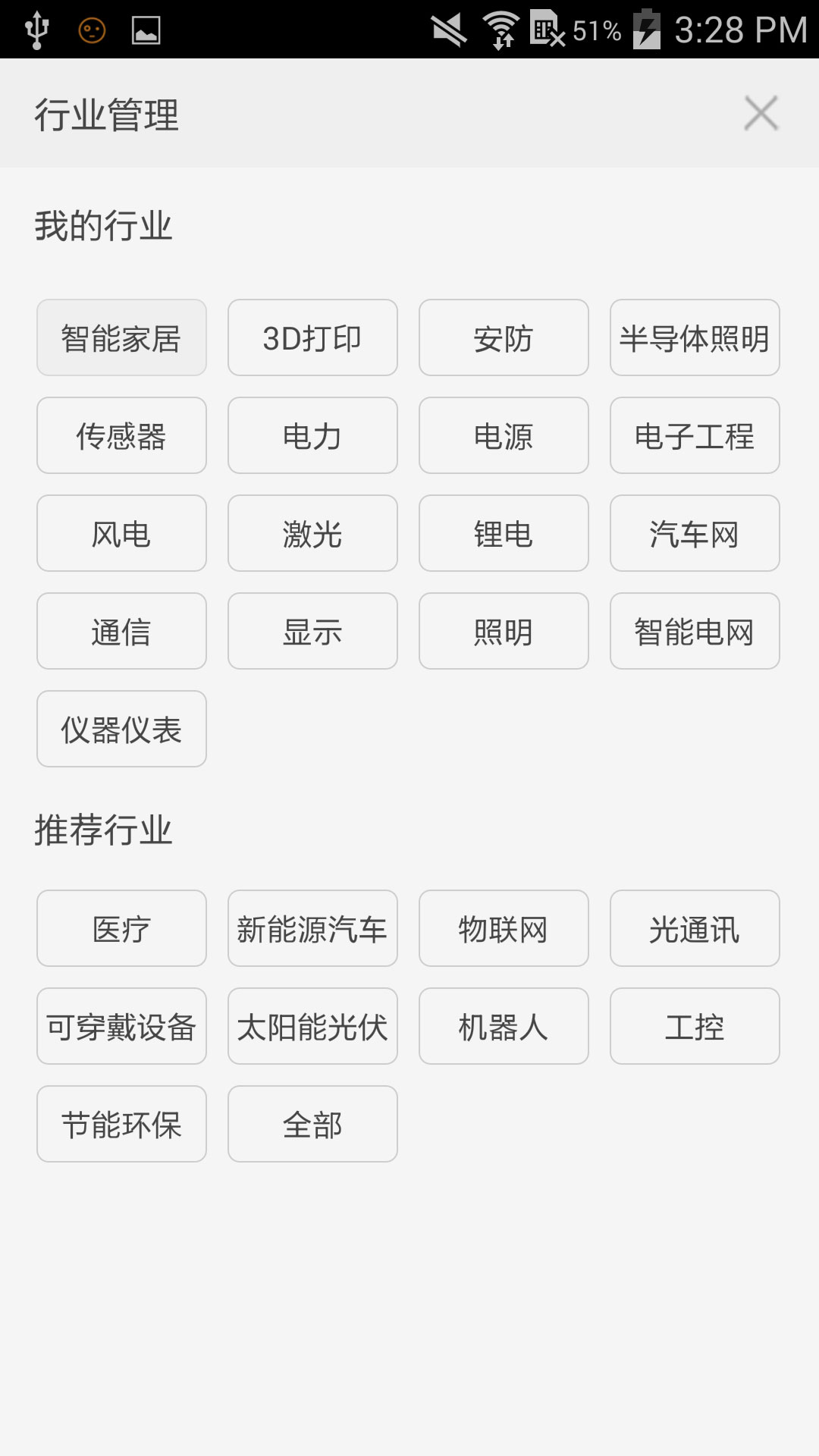Tap the 锂电 industry chip
This screenshot has height=1456, width=819.
click(504, 533)
